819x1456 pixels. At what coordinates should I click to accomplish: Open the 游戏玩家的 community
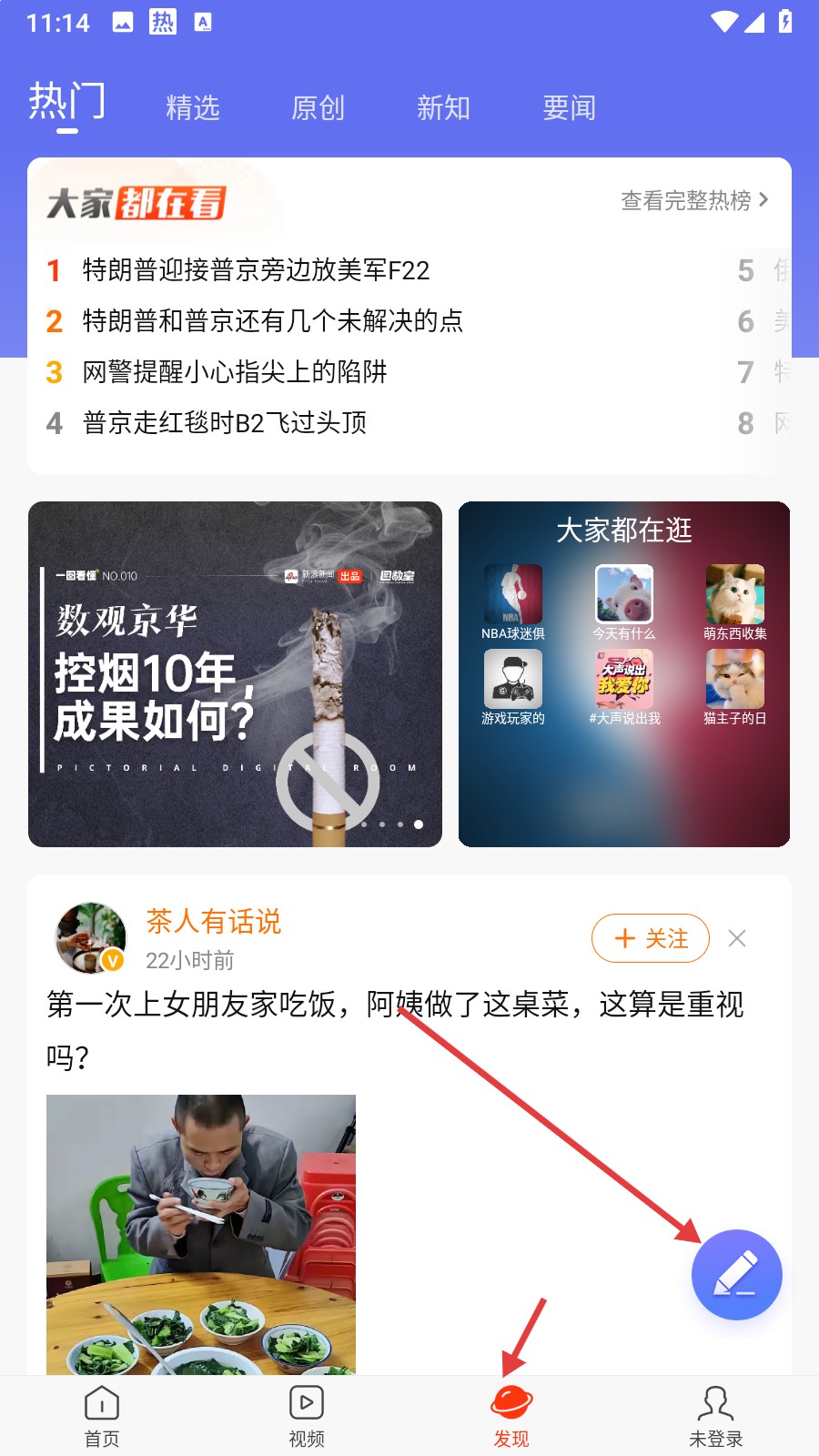[513, 687]
